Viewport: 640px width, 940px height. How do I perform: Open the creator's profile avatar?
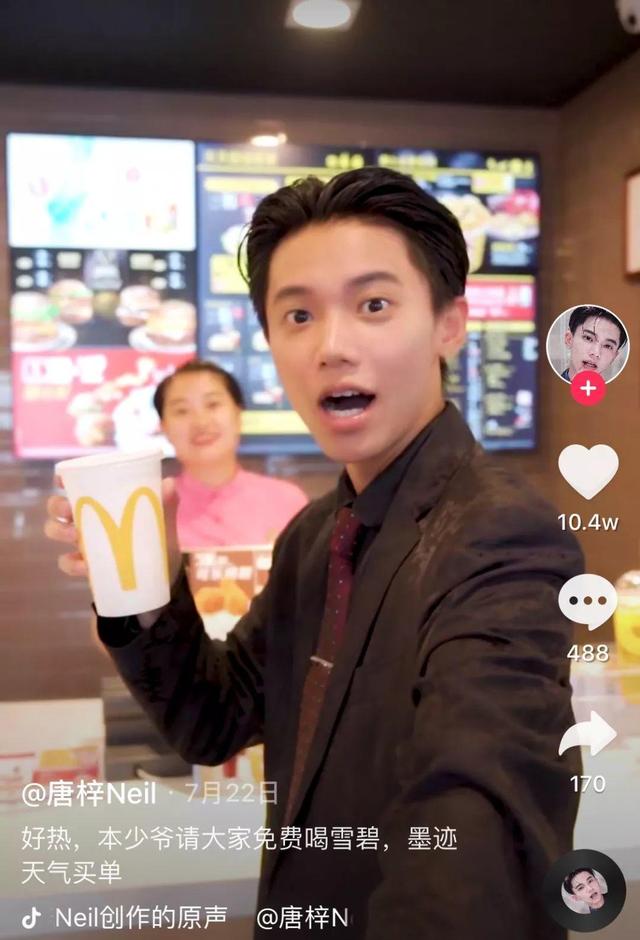(587, 344)
